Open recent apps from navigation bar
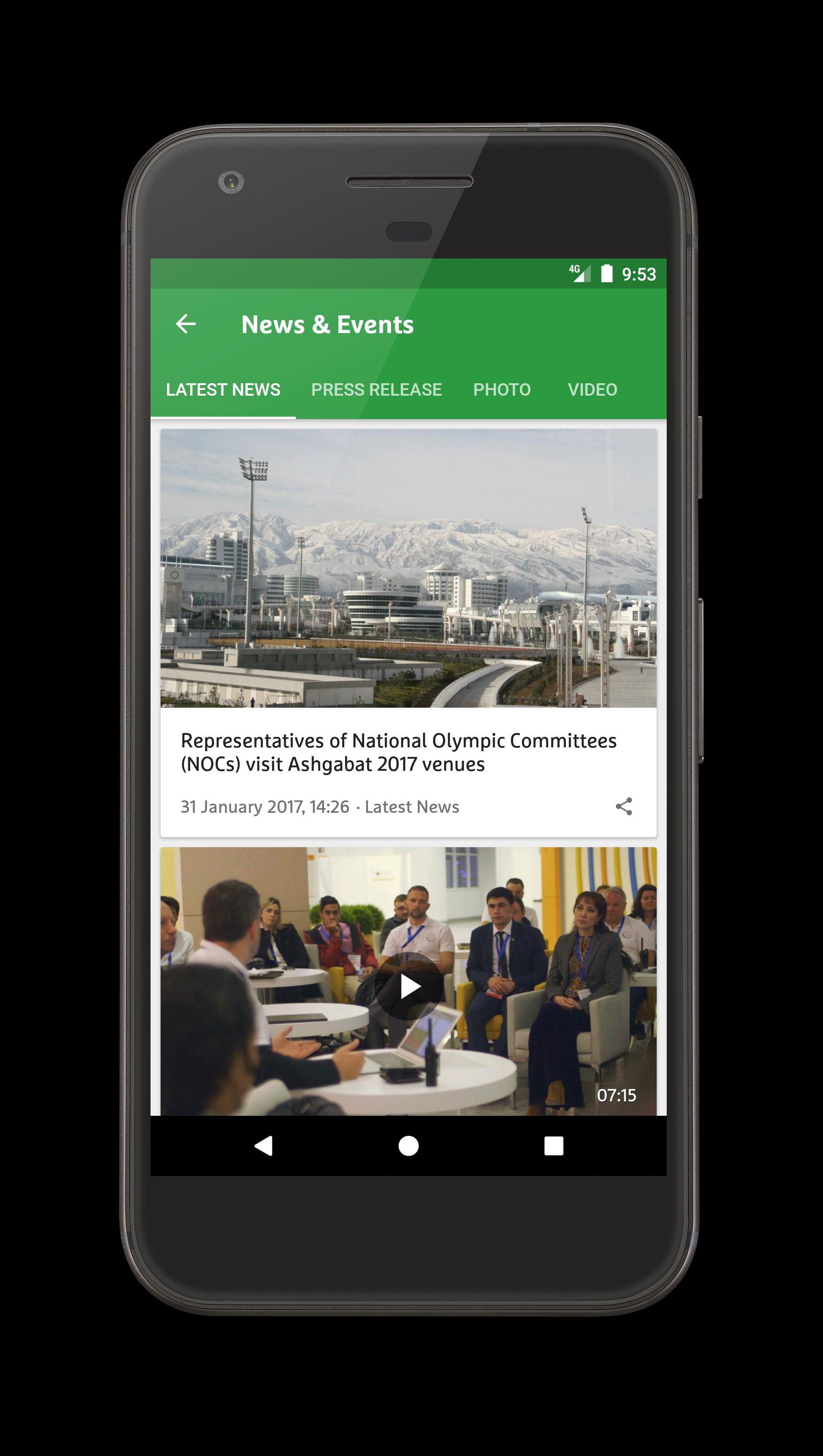 (553, 1146)
